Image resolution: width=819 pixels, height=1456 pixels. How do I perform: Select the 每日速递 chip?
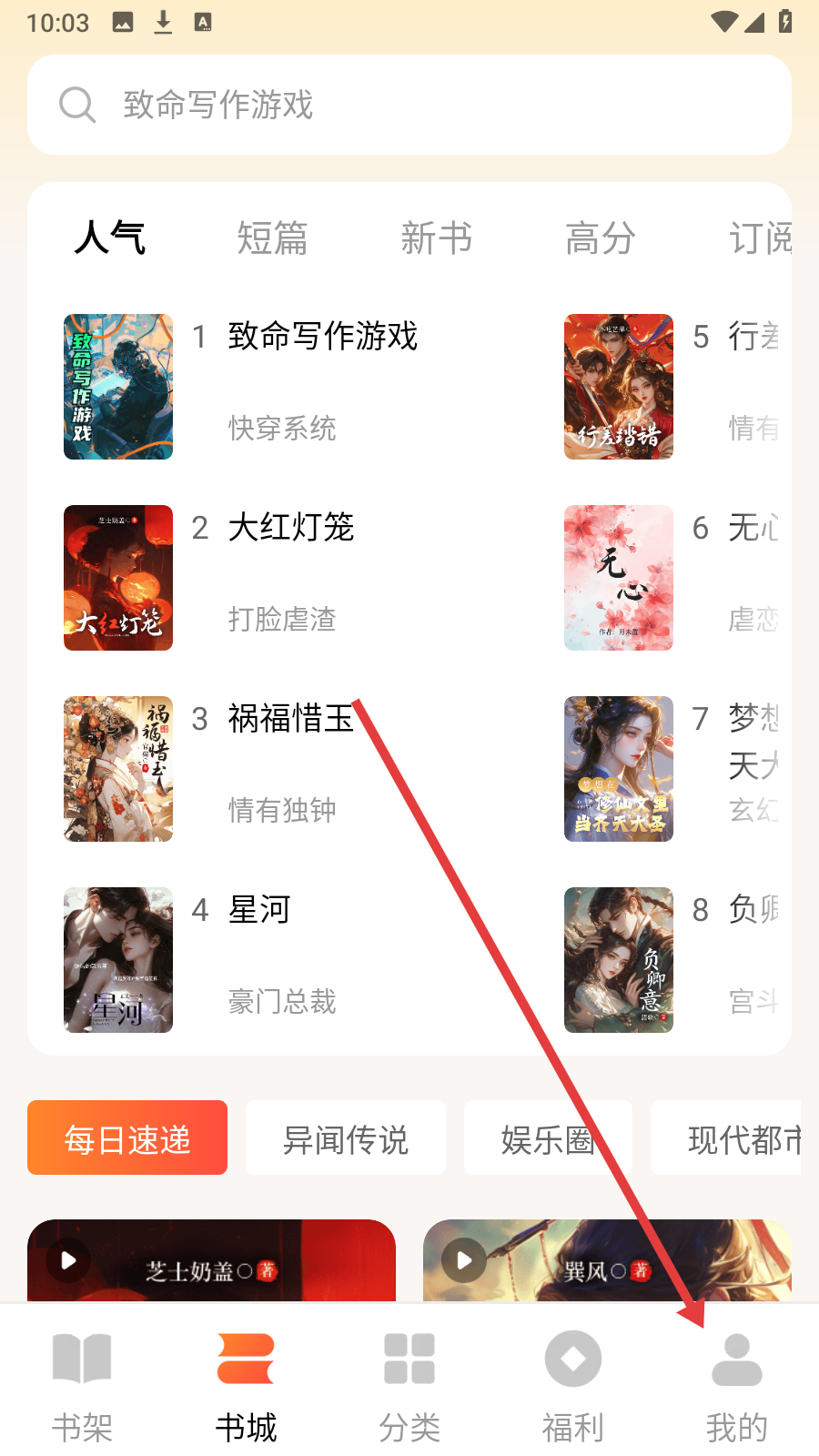[x=127, y=1137]
